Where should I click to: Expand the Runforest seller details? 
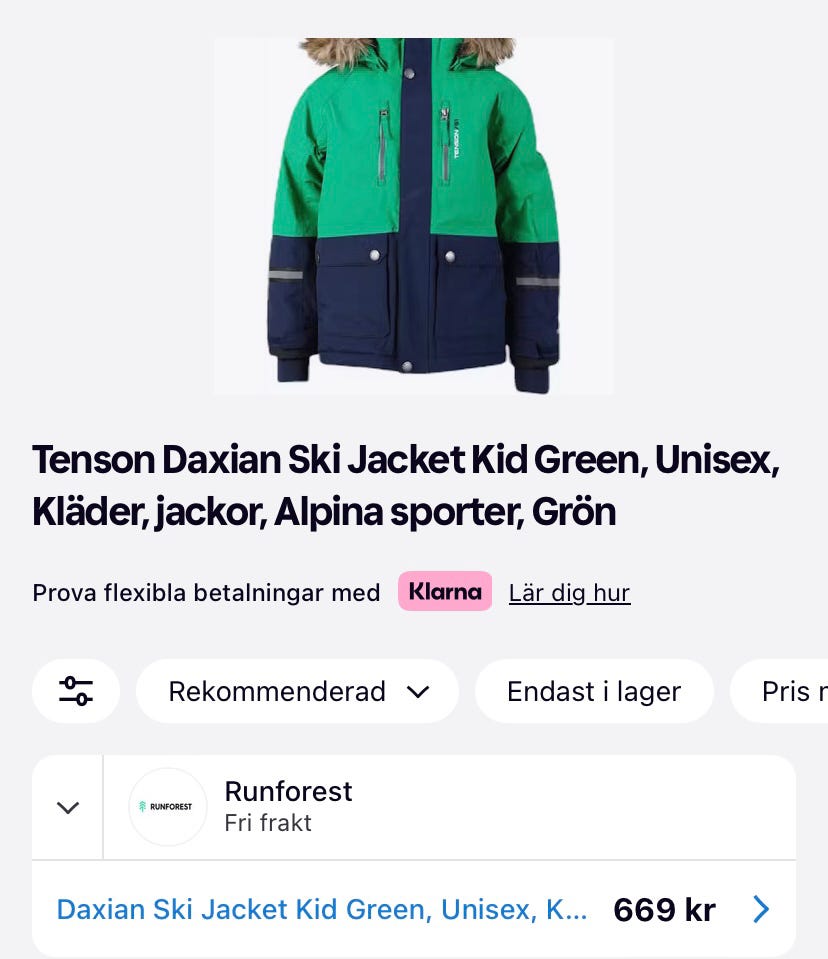click(x=68, y=807)
